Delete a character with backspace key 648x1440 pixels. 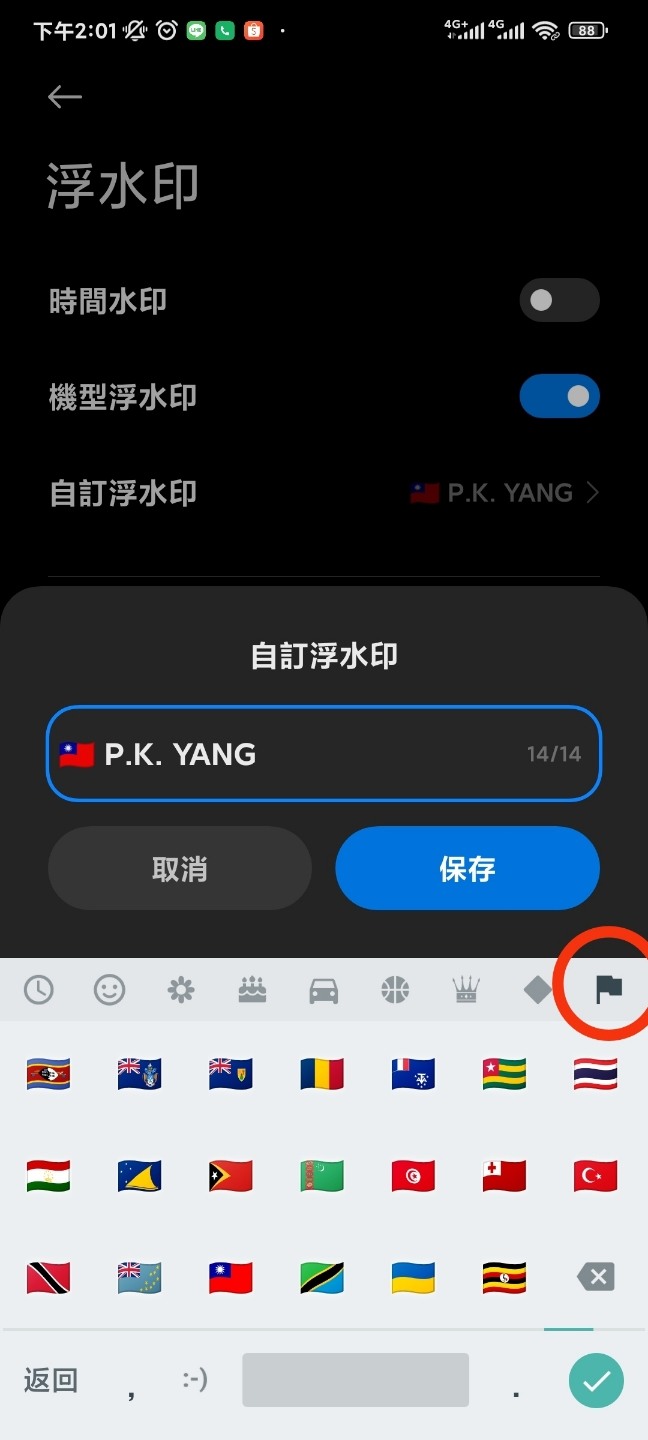click(596, 1277)
